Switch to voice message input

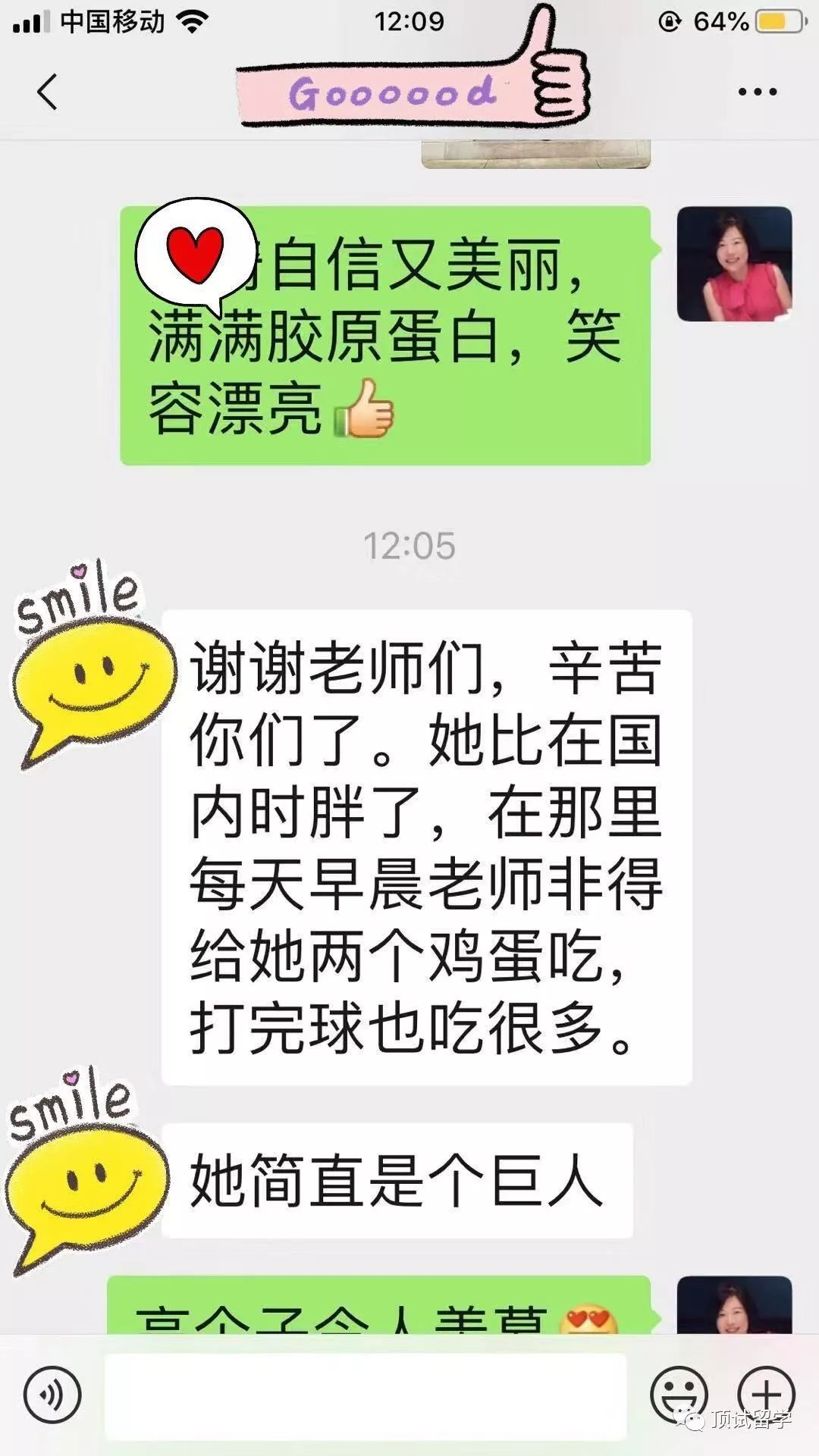[52, 1394]
